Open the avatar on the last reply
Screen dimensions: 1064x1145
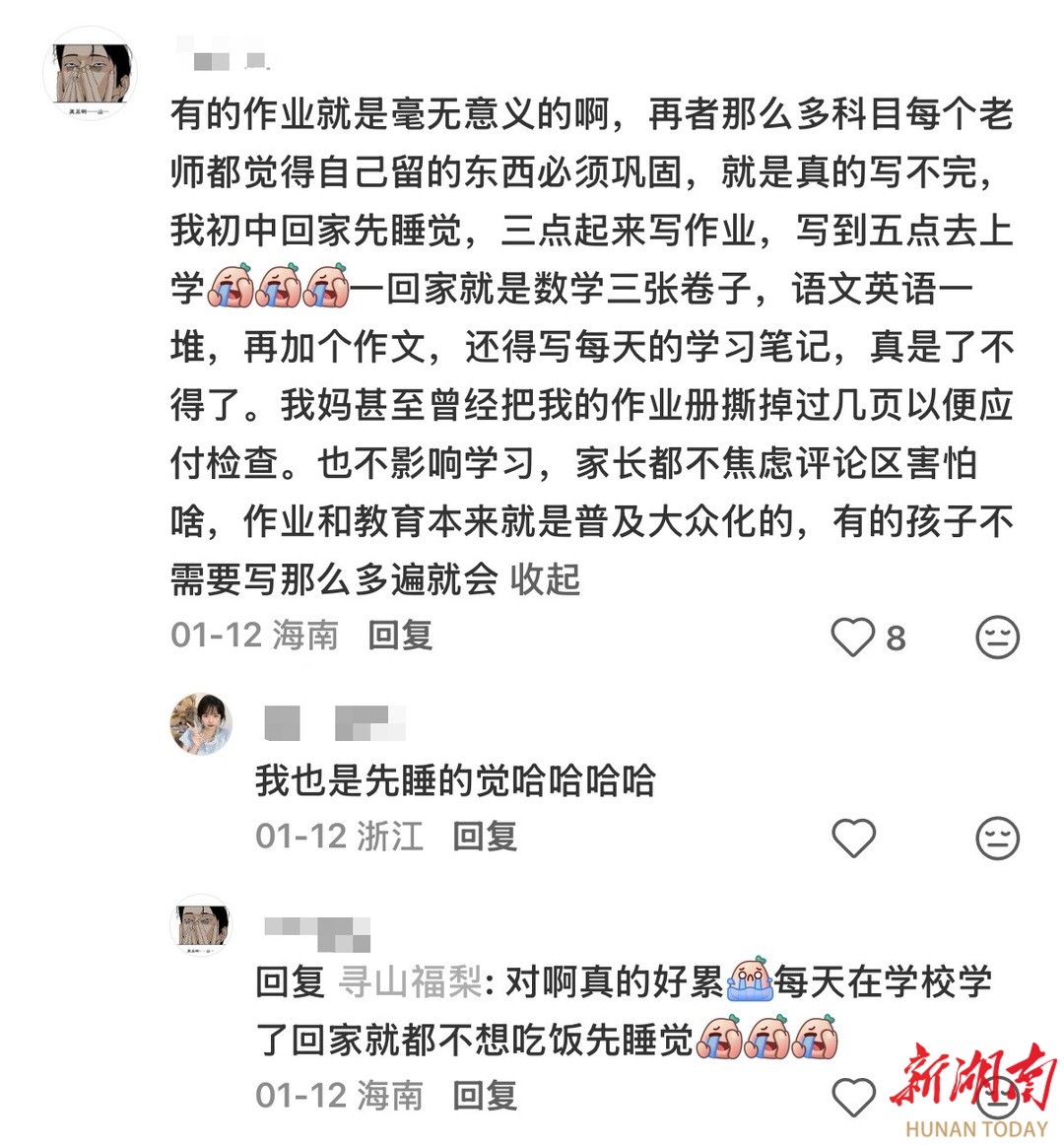pos(202,925)
